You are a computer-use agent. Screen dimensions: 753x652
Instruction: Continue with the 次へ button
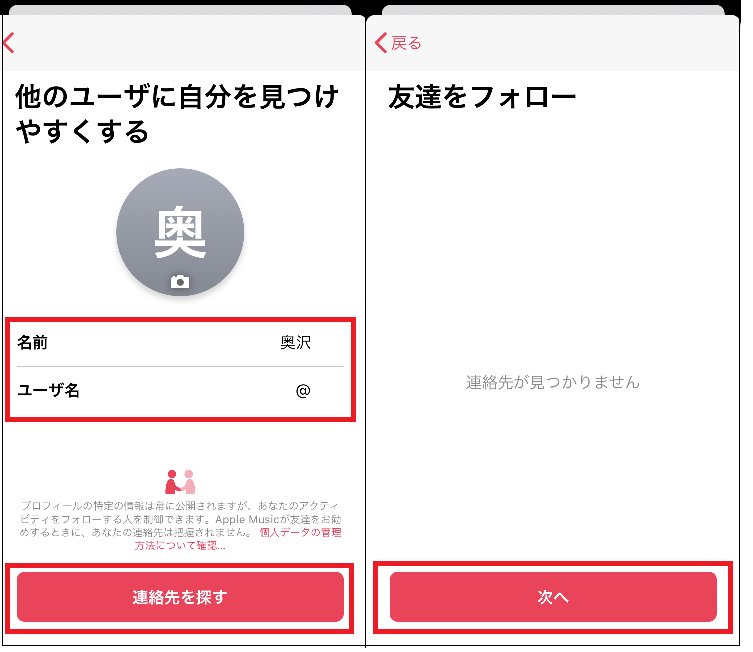(553, 598)
